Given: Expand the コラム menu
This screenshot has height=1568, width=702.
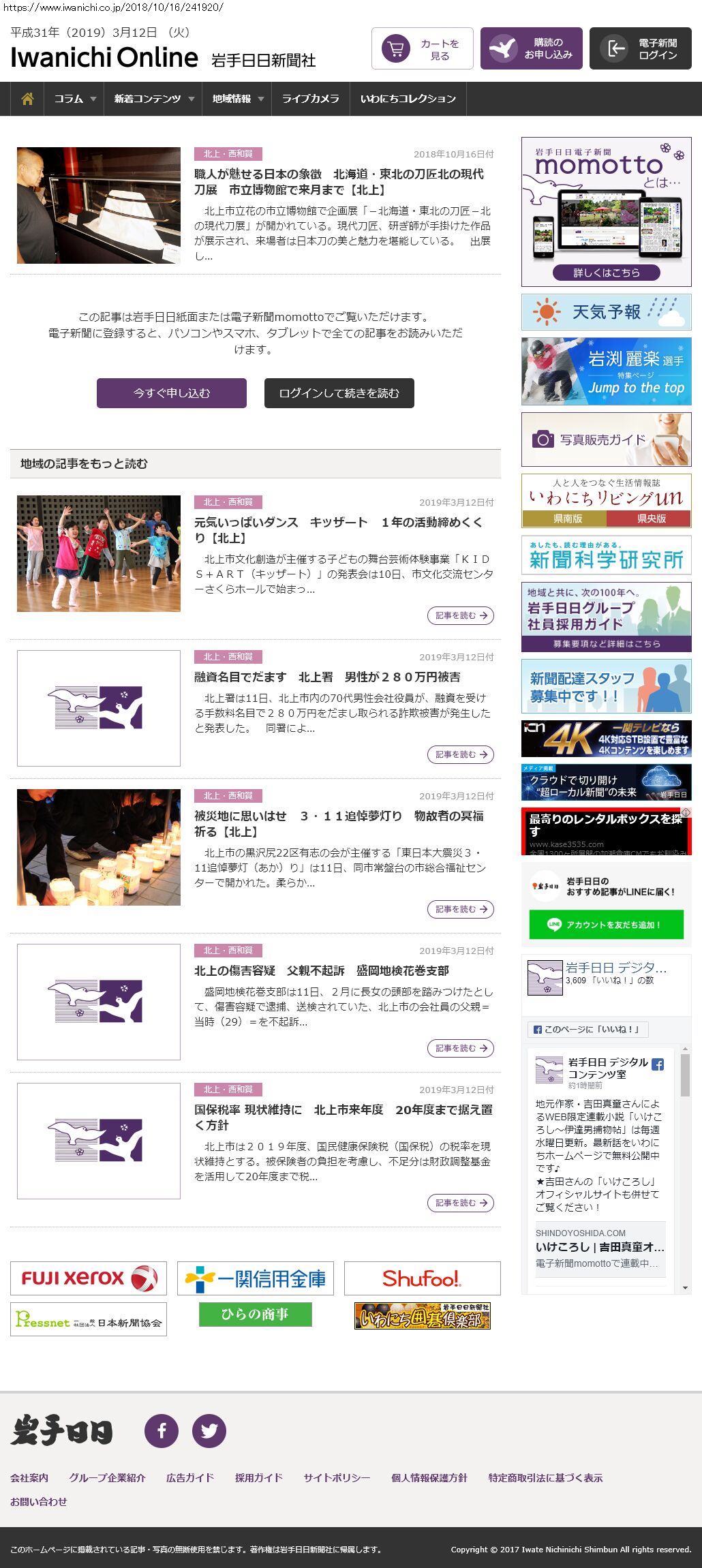Looking at the screenshot, I should [75, 99].
